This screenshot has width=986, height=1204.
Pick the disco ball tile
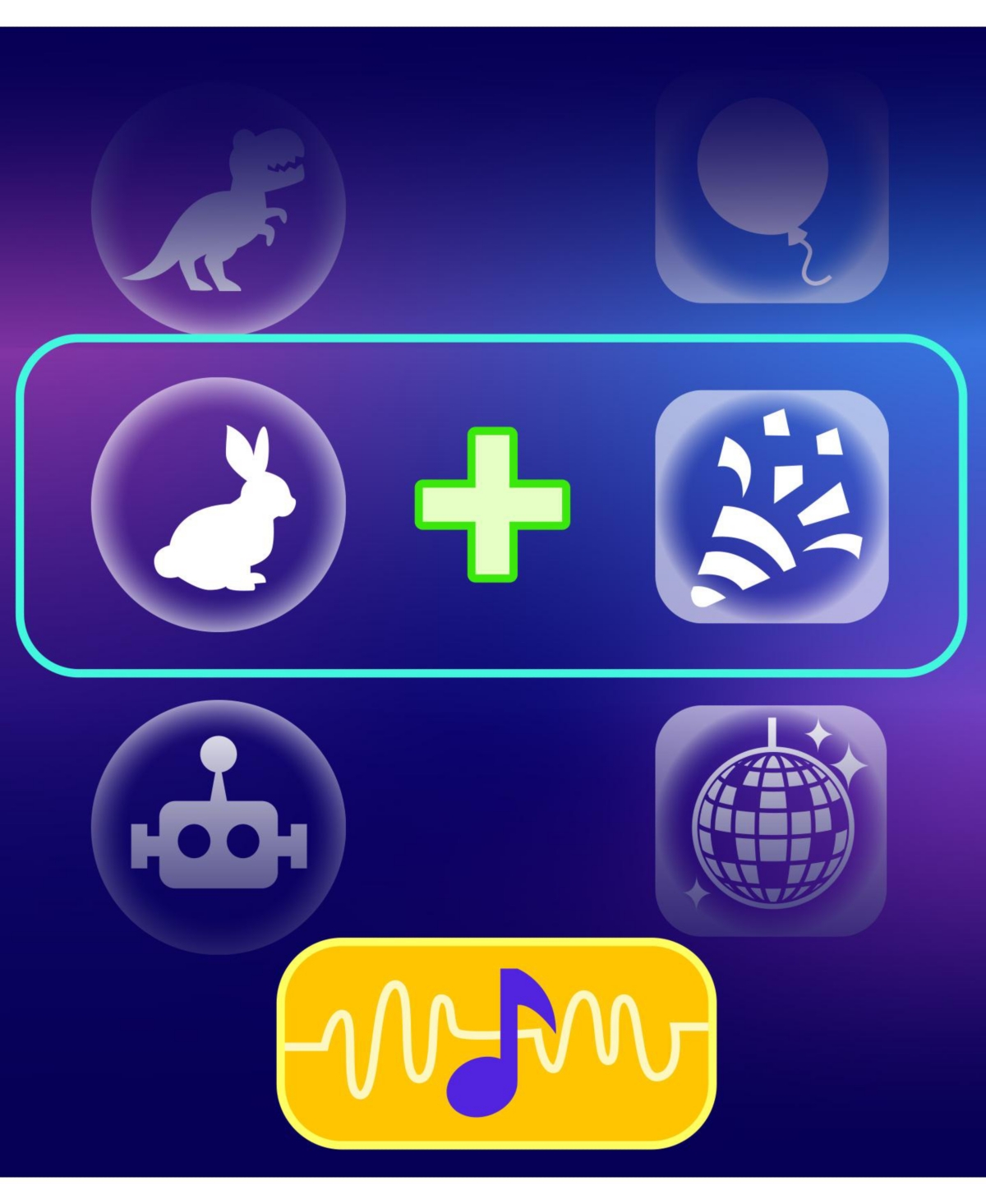pyautogui.click(x=771, y=820)
